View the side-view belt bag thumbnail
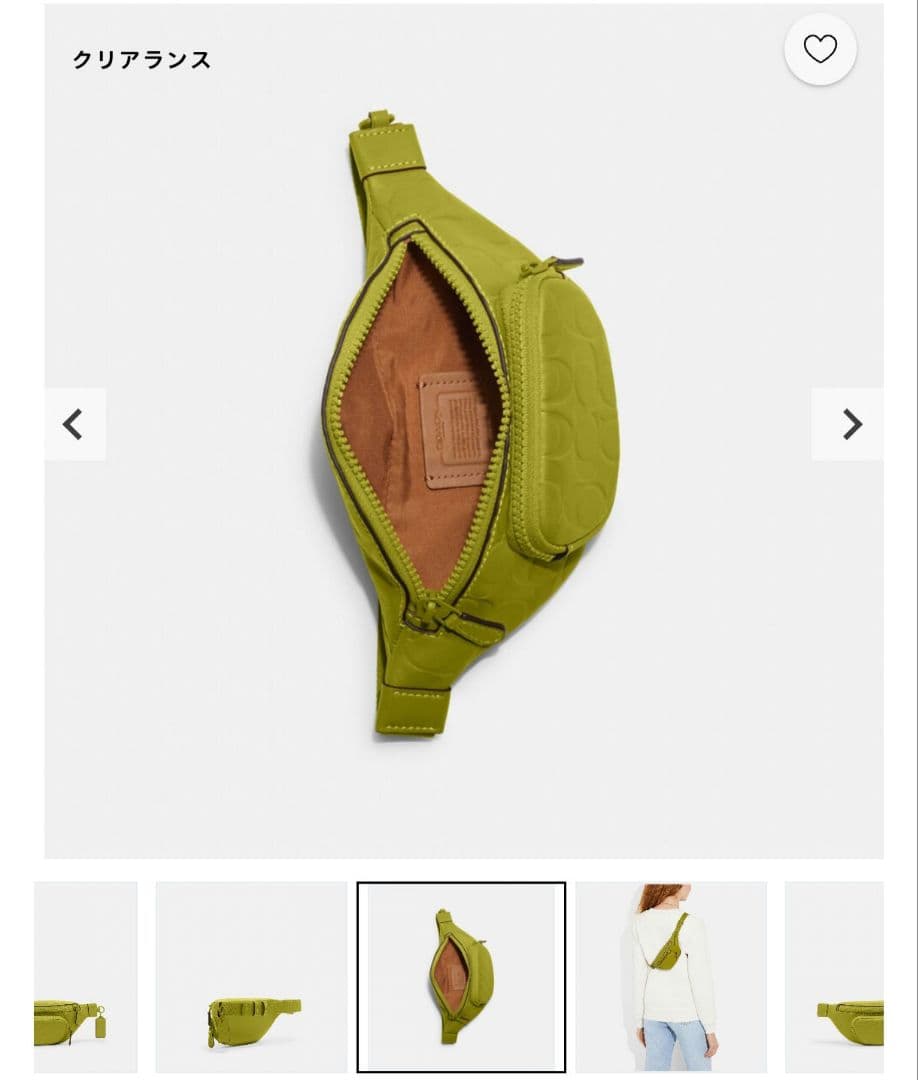918x1080 pixels. pyautogui.click(x=251, y=976)
